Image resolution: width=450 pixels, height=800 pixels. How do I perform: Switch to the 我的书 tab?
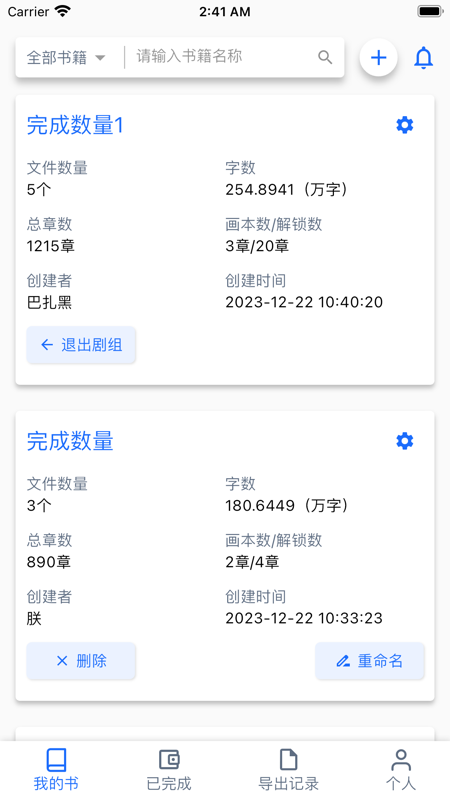pos(56,770)
